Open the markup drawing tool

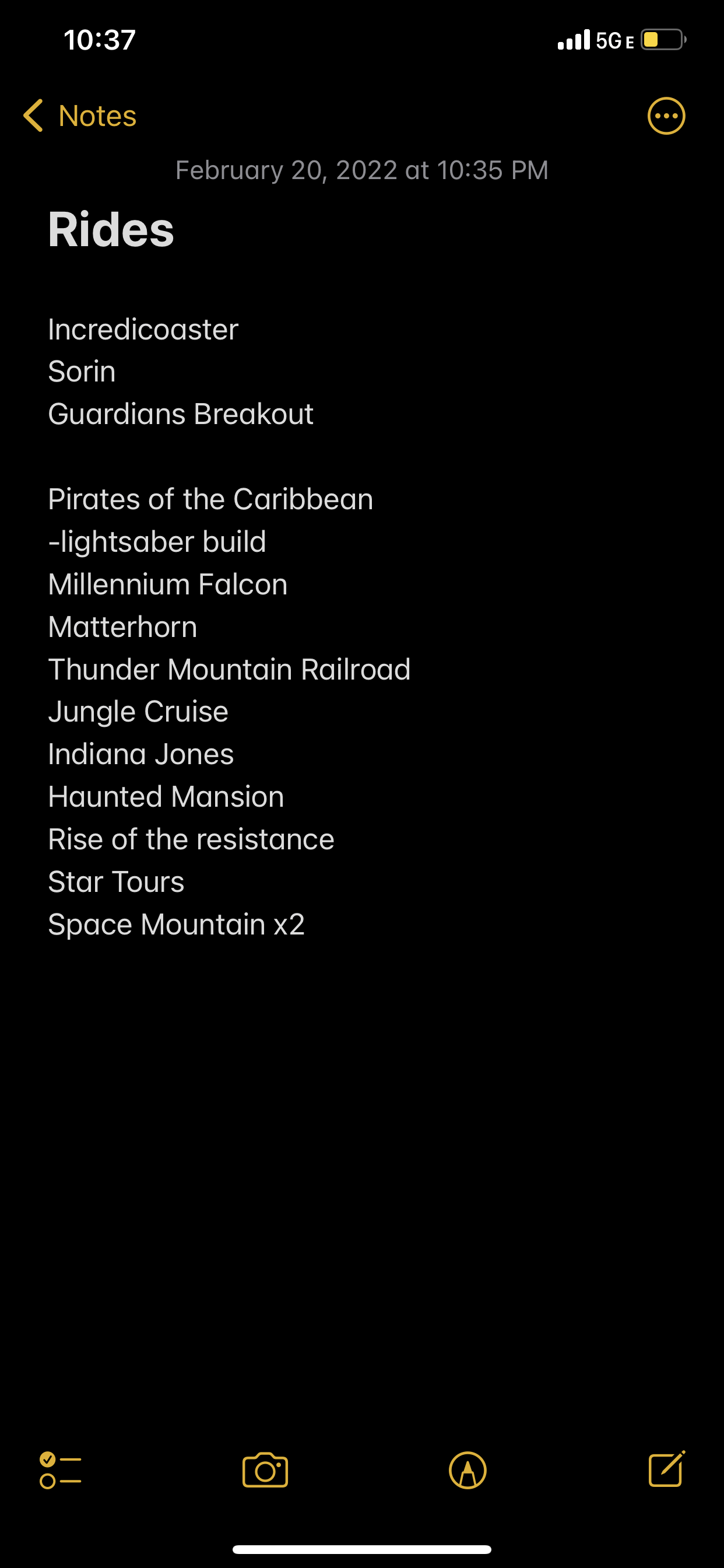coord(468,1471)
